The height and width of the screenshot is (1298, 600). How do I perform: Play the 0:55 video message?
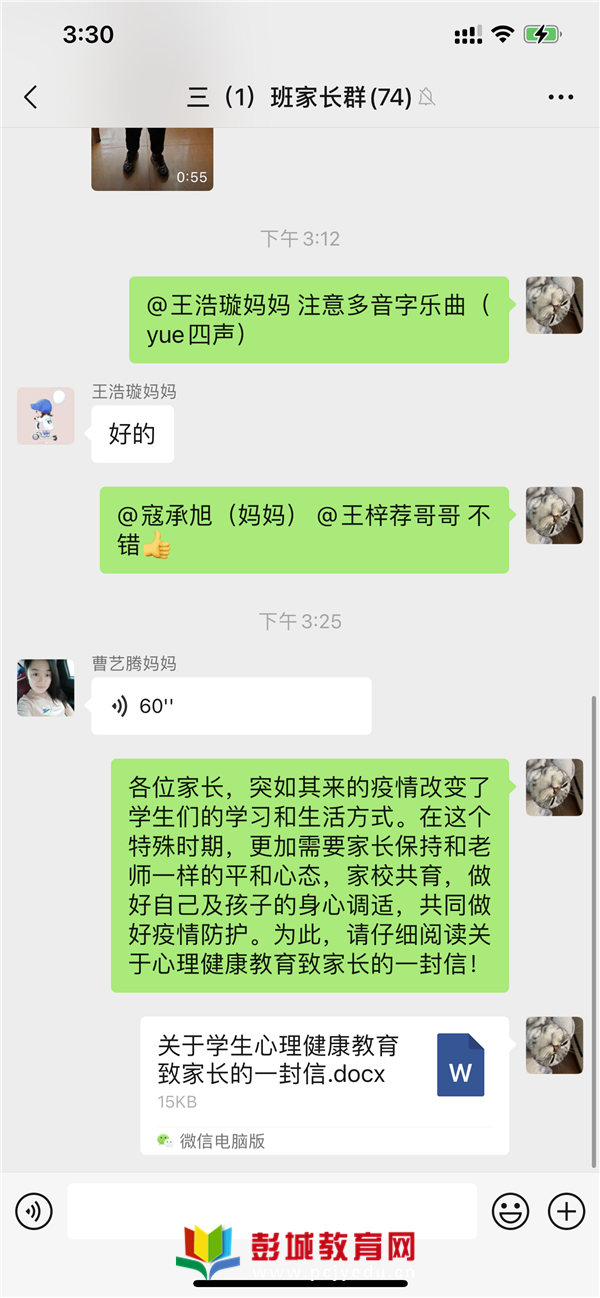click(x=152, y=158)
